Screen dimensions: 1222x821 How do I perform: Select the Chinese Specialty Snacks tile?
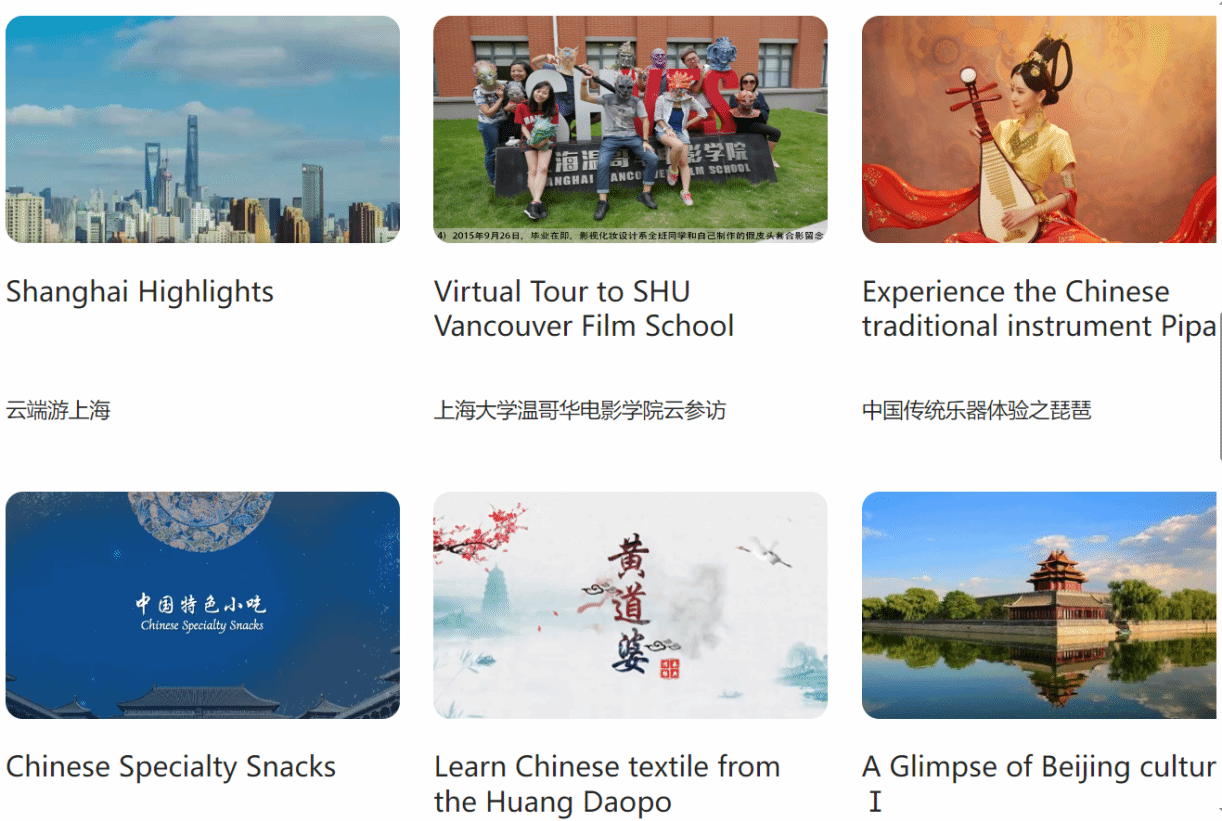(202, 605)
